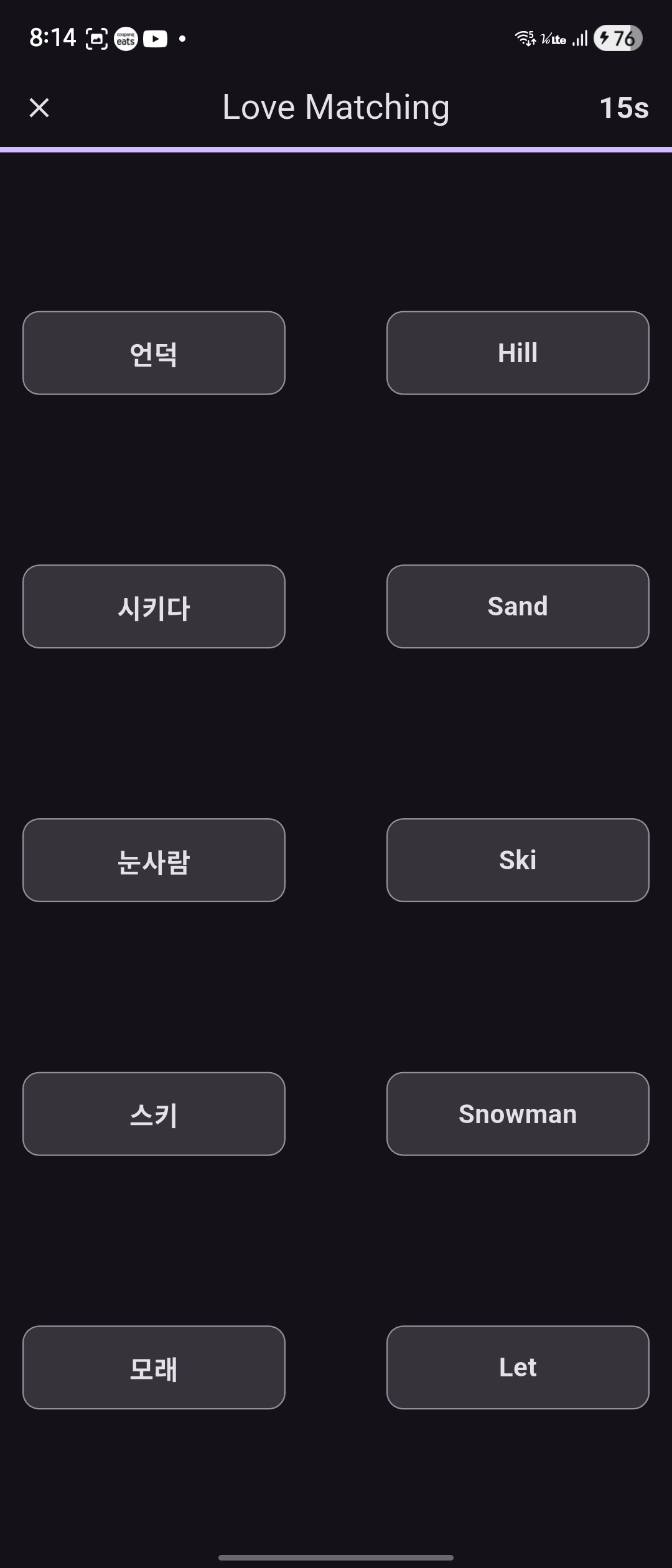The width and height of the screenshot is (672, 1568).
Task: Tap the cellular signal bars icon
Action: click(579, 39)
